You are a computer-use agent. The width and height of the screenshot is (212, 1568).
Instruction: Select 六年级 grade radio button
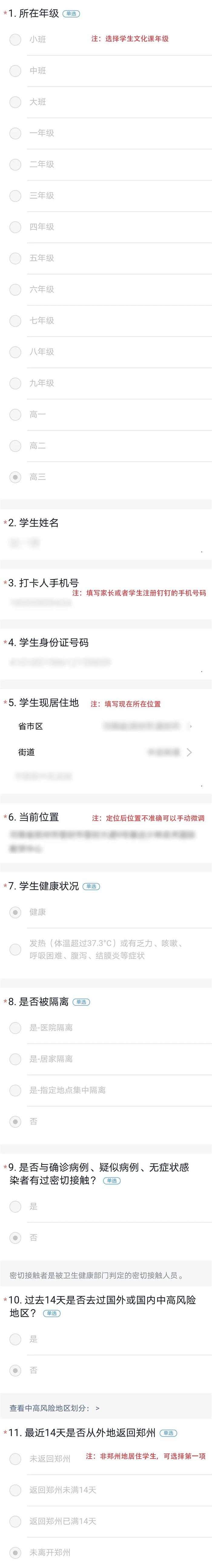click(x=16, y=290)
